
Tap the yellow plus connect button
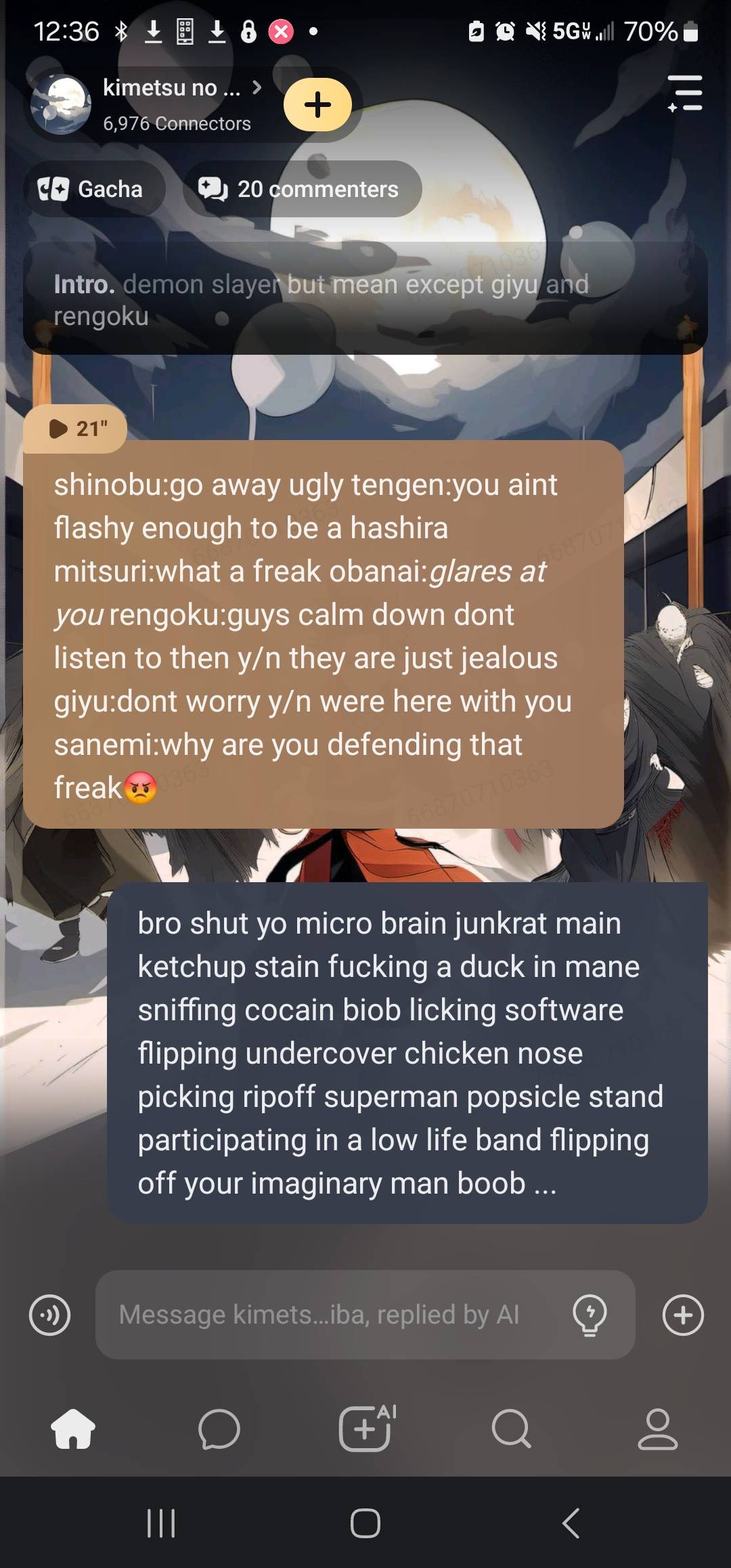(317, 105)
